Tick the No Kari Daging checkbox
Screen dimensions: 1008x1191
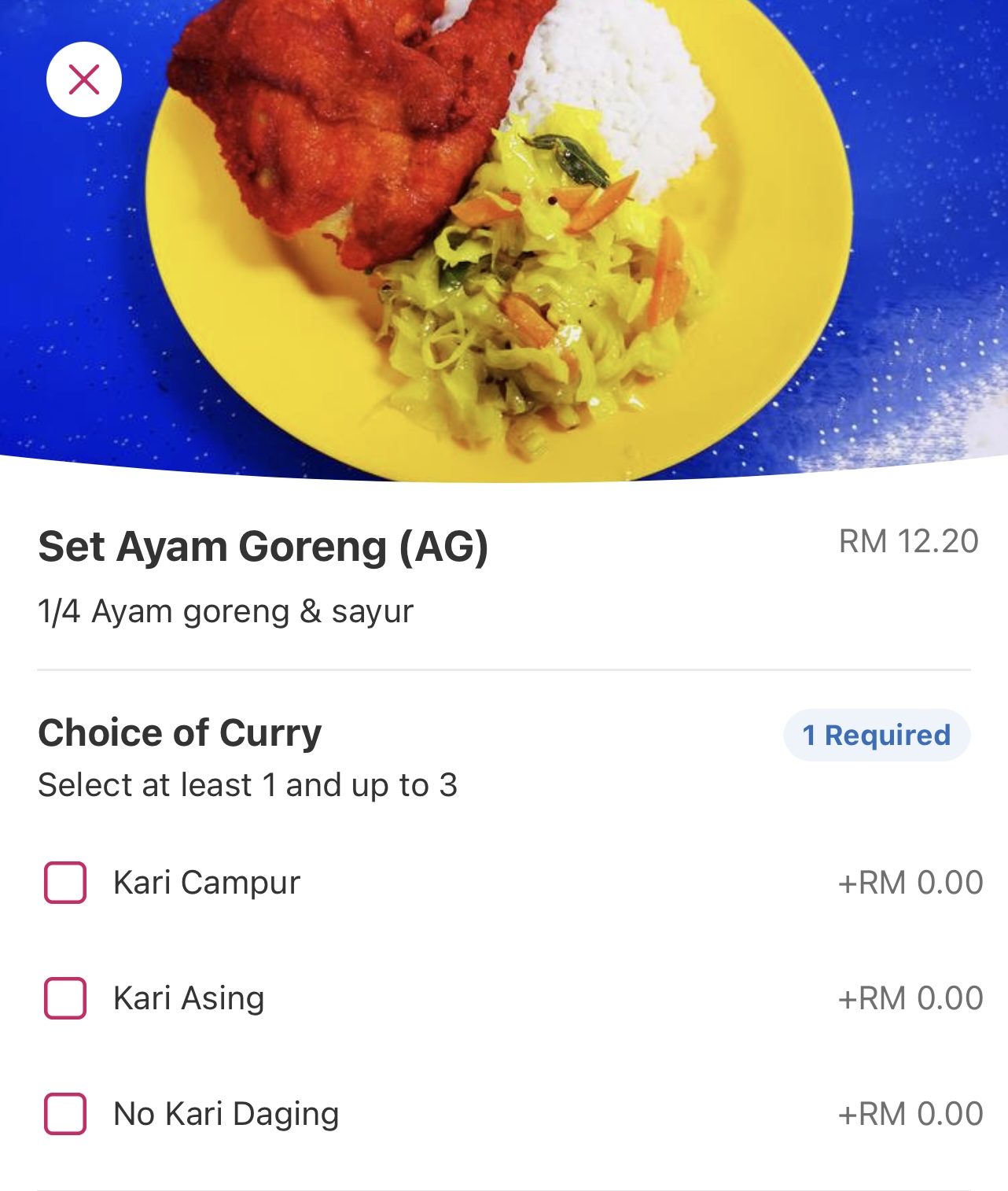(x=65, y=1114)
